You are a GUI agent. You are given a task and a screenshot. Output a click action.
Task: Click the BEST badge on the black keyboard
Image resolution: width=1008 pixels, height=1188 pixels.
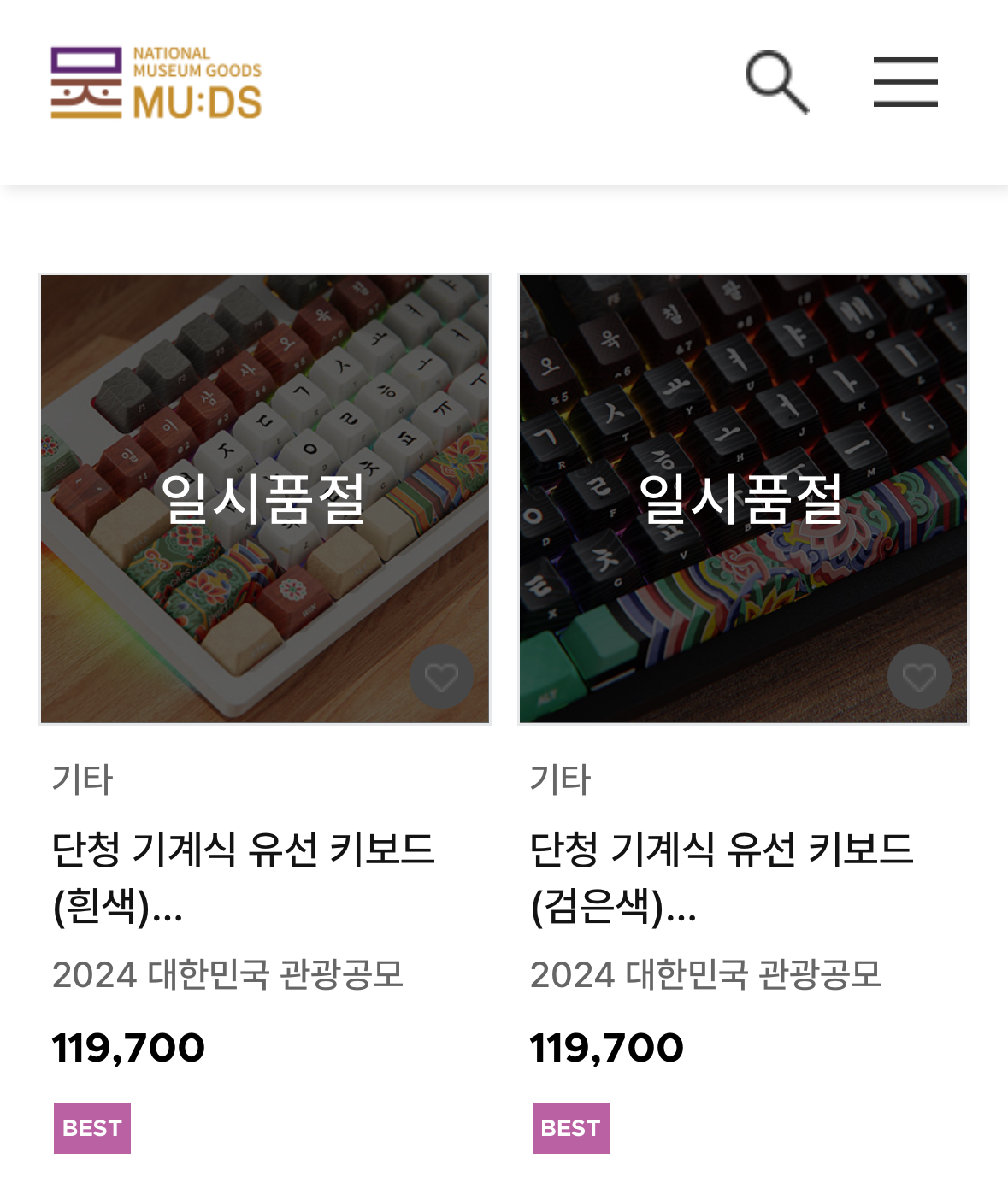[x=570, y=1127]
